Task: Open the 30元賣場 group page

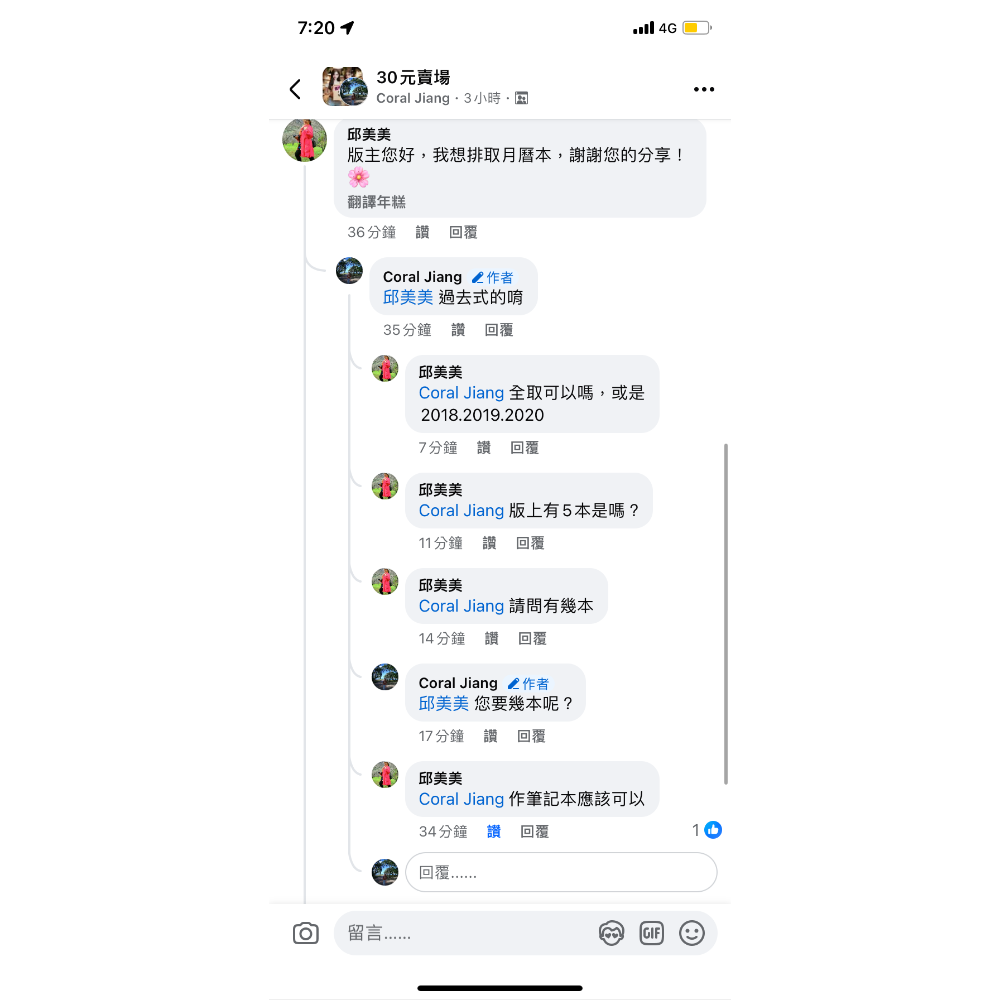Action: click(x=413, y=77)
